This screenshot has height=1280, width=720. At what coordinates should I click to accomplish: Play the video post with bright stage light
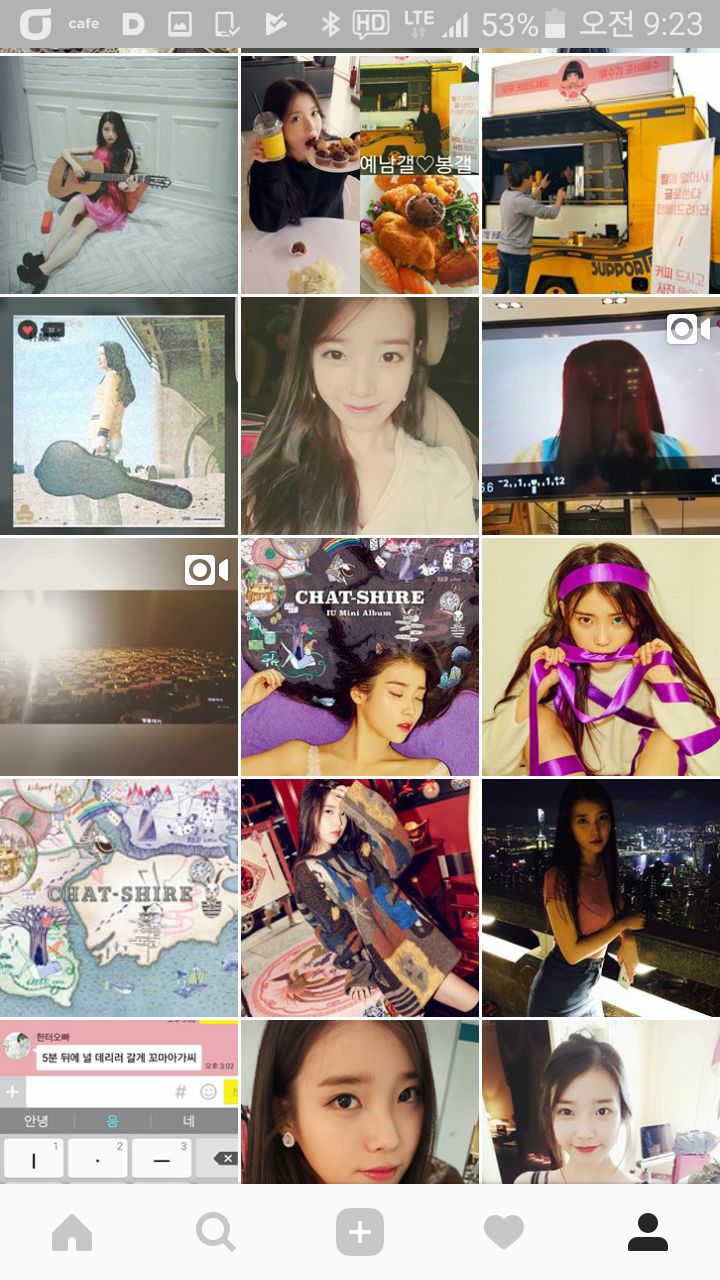(119, 657)
